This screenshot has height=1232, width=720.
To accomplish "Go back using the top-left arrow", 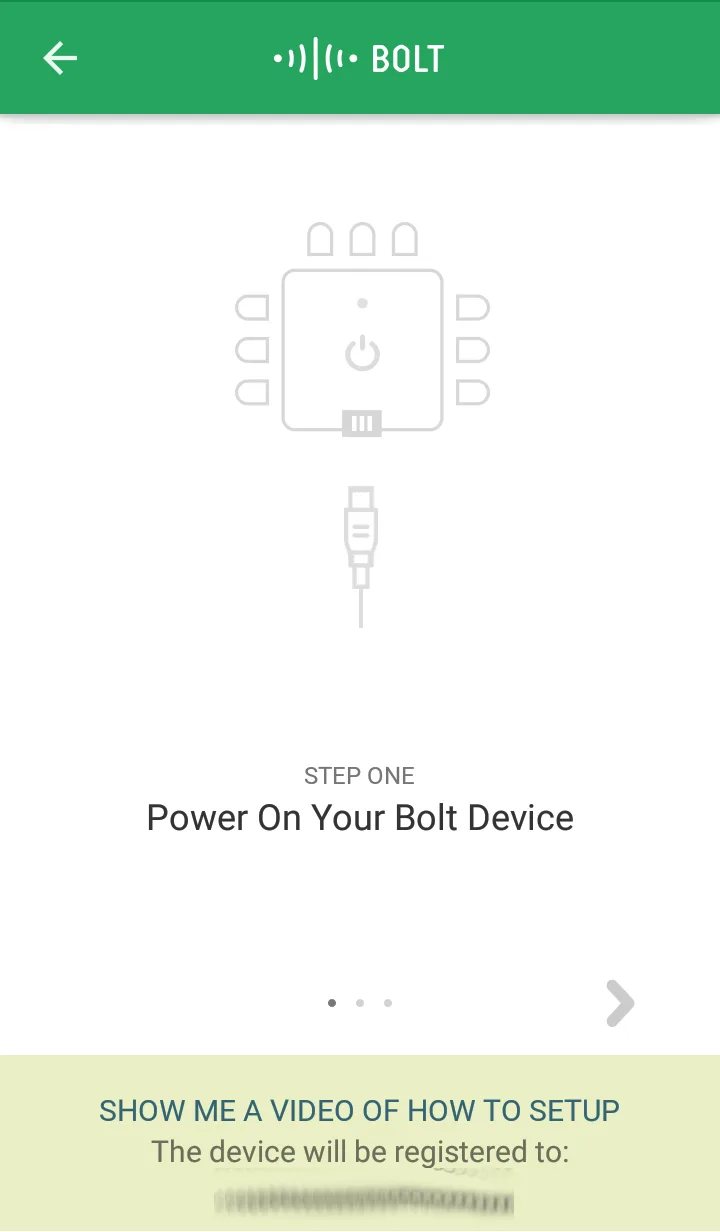I will click(60, 58).
